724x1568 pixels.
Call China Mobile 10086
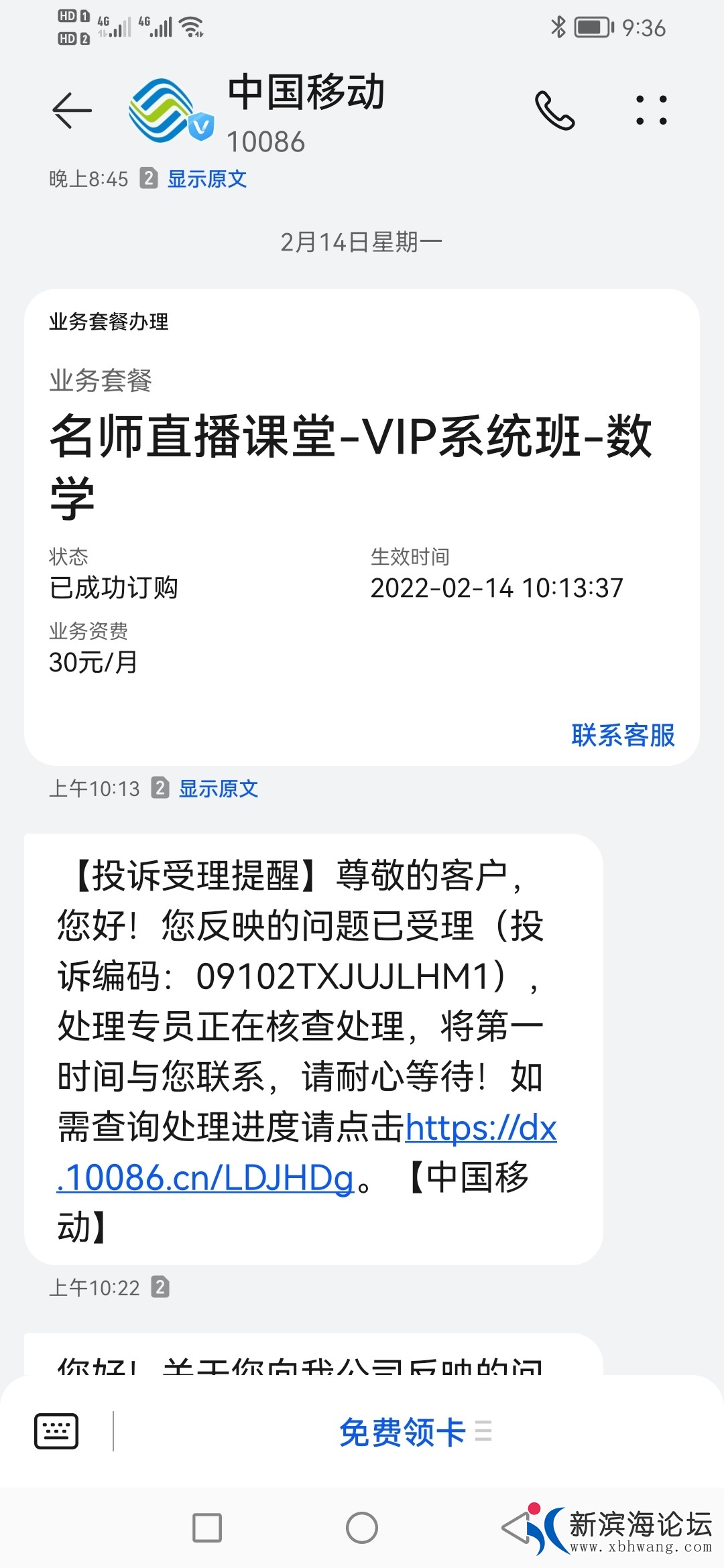coord(554,111)
